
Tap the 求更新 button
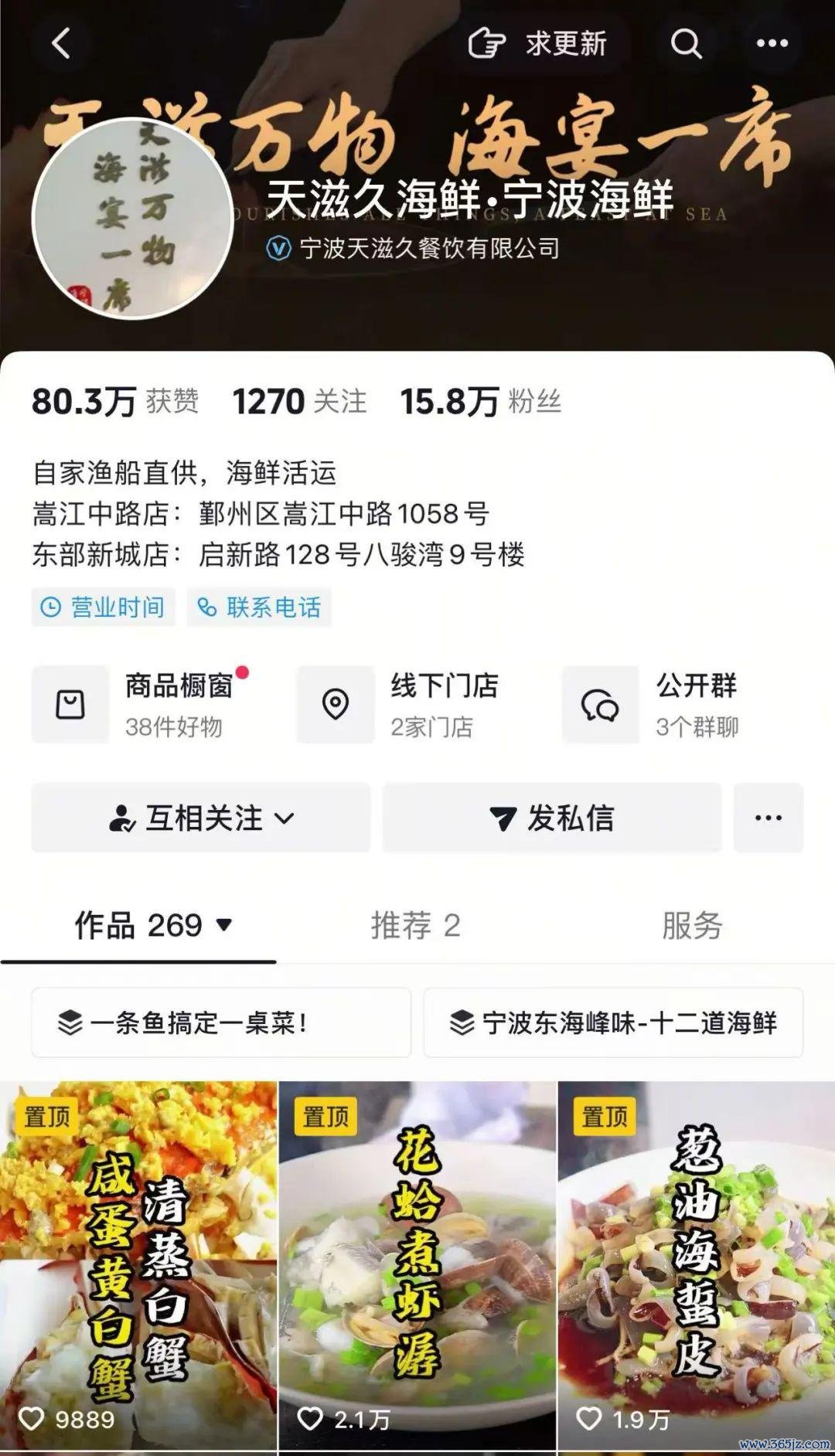(539, 44)
